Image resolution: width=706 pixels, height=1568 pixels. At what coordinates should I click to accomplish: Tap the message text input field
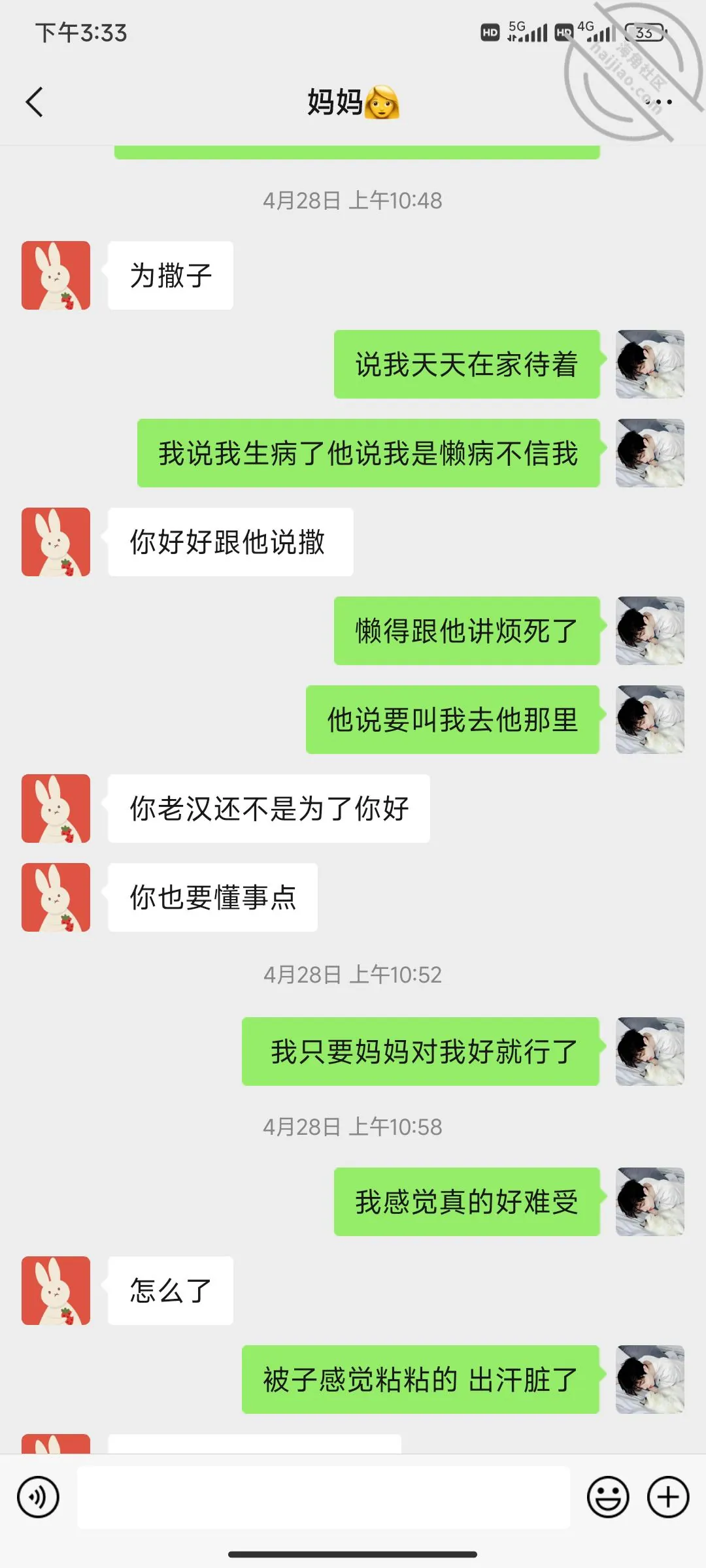click(x=324, y=1497)
